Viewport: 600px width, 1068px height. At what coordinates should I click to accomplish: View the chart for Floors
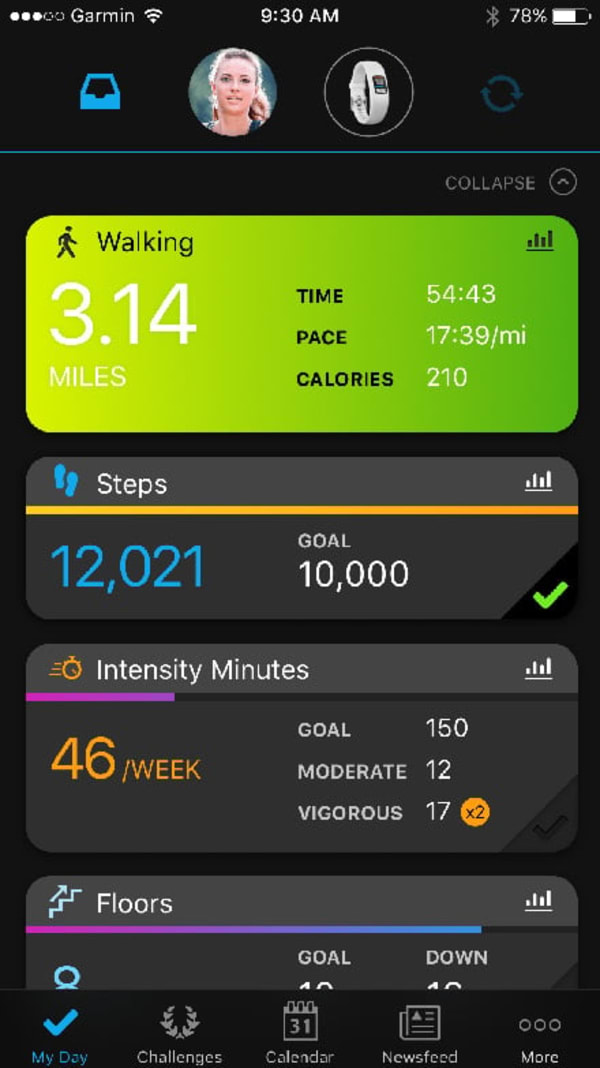[x=539, y=902]
